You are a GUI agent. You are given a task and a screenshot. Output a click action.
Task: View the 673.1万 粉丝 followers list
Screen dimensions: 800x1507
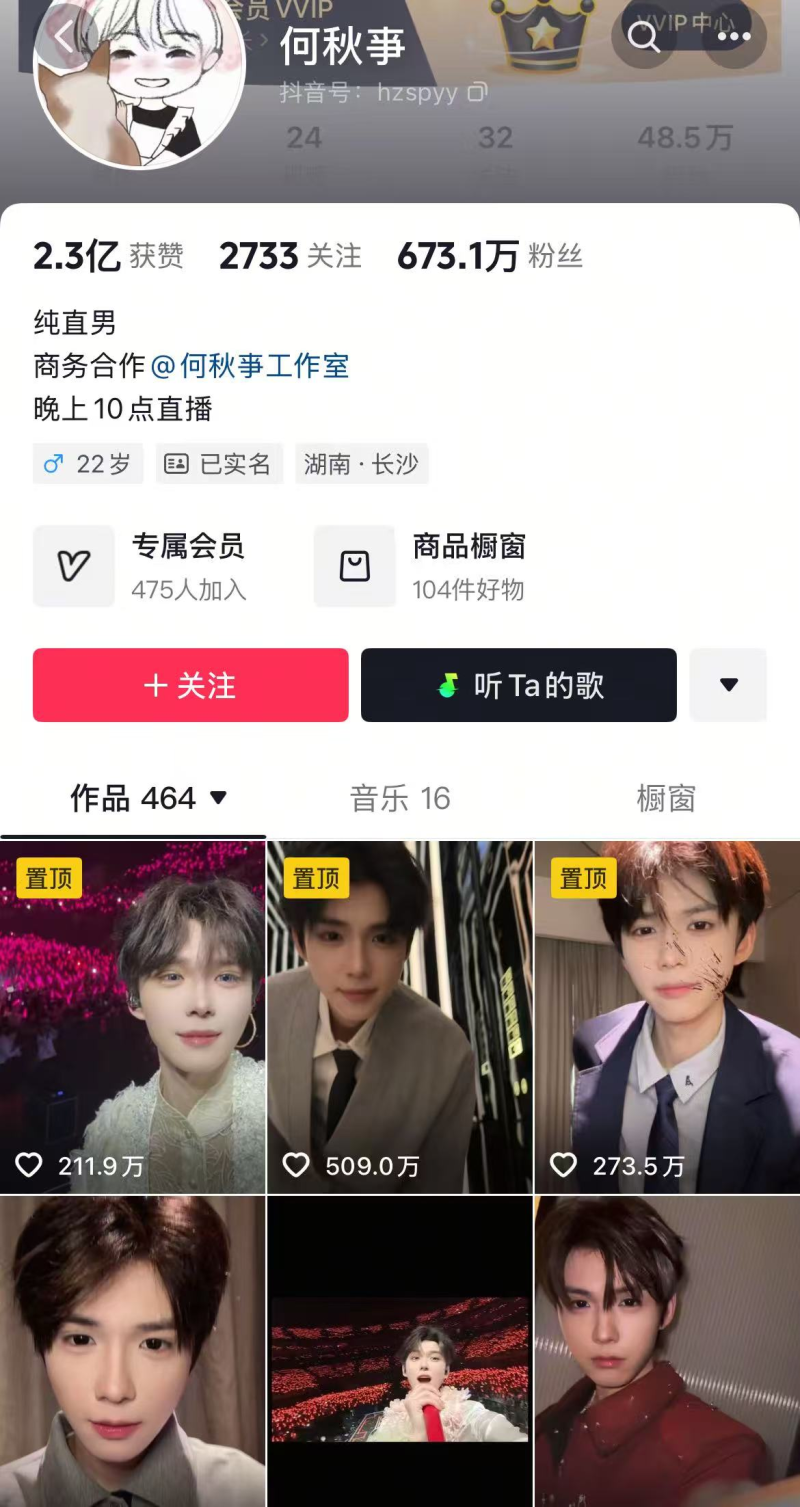489,257
